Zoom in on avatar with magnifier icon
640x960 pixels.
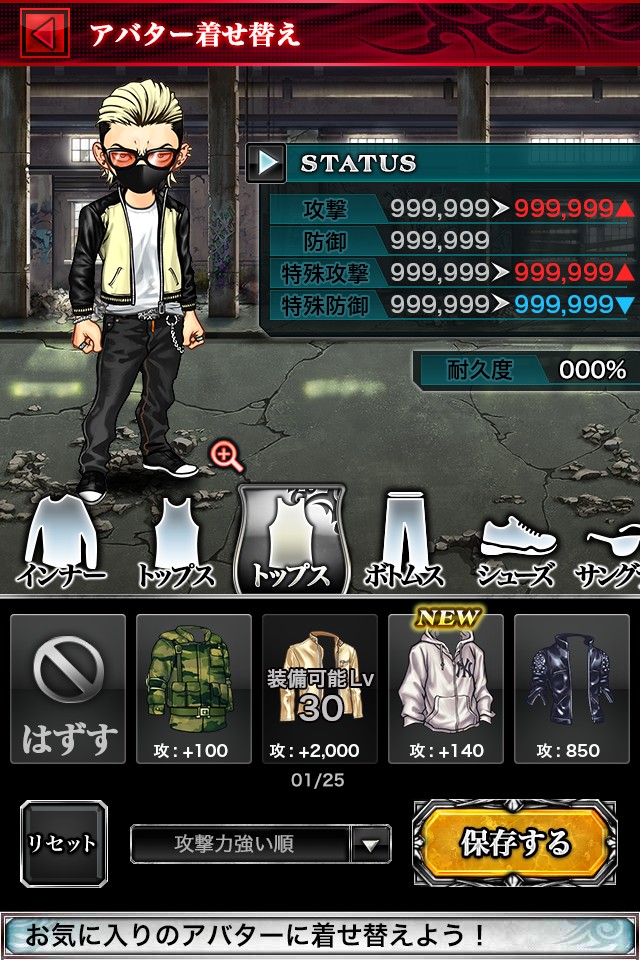coord(226,457)
